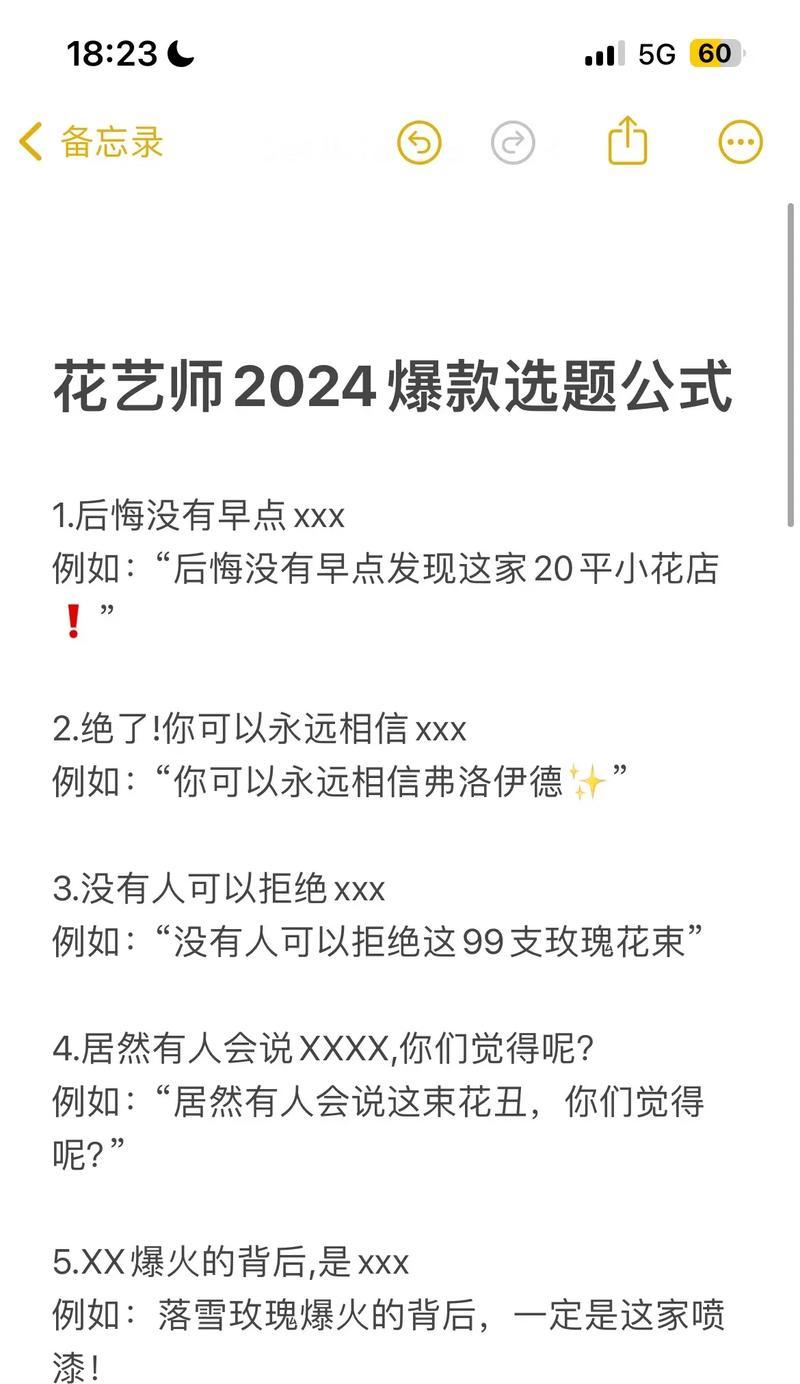Undo the last edit

(x=419, y=143)
